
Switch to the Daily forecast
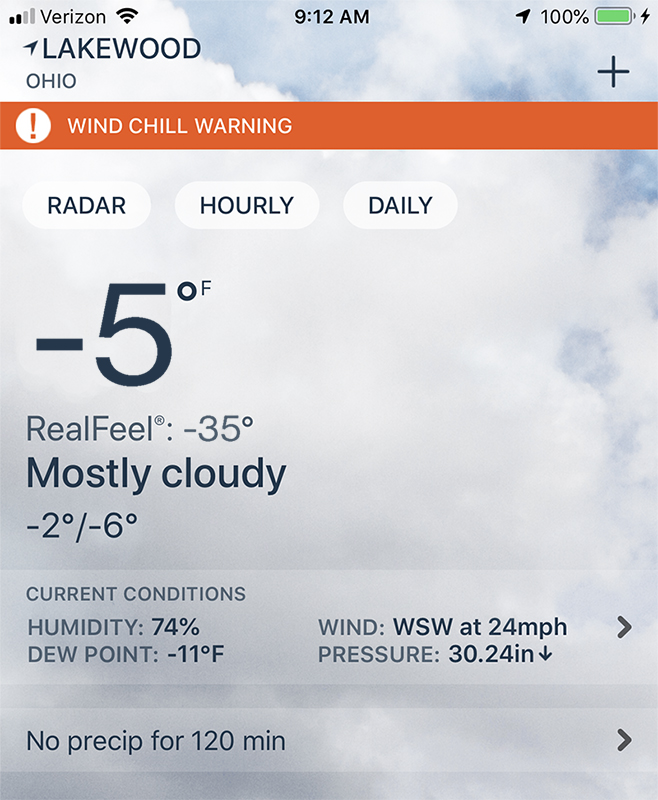click(400, 206)
